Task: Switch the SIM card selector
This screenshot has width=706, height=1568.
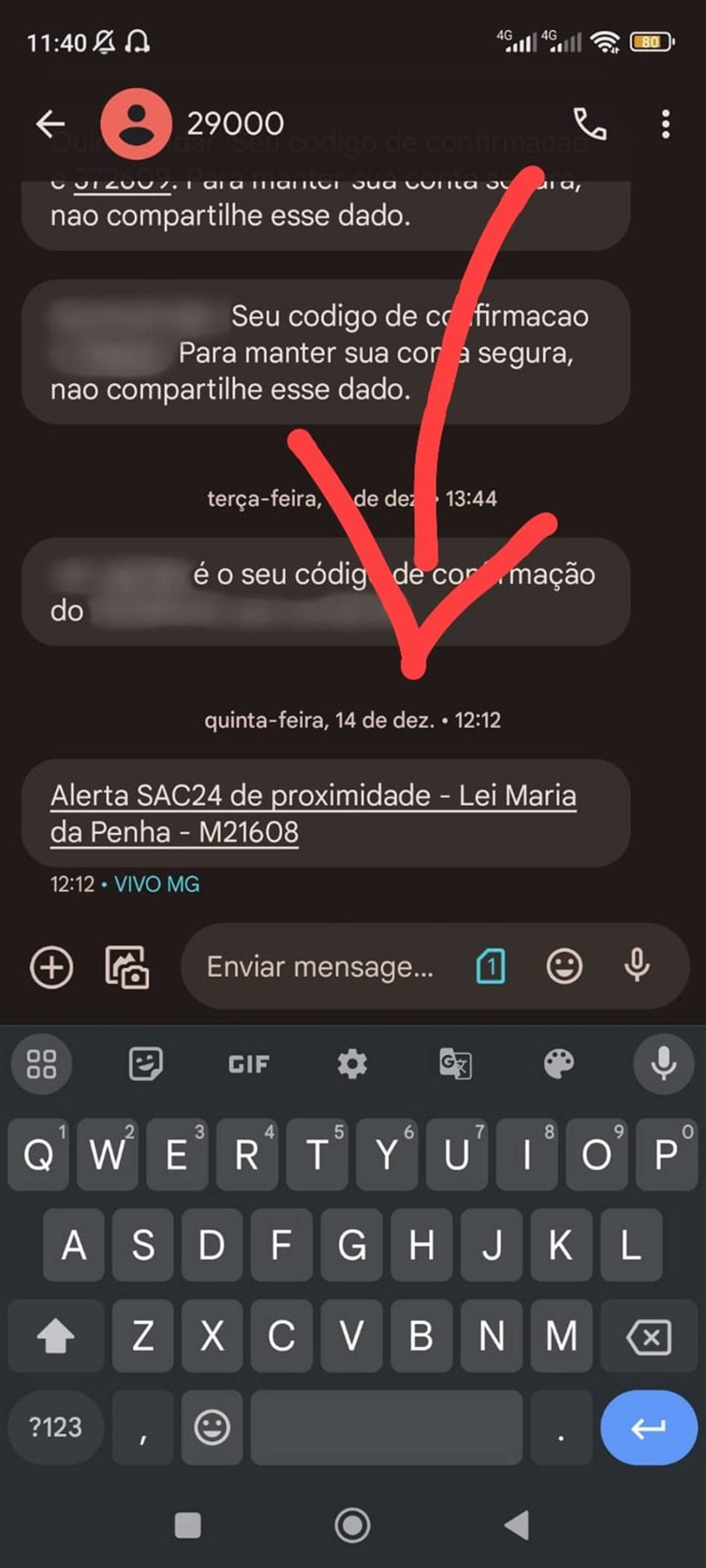Action: point(491,966)
